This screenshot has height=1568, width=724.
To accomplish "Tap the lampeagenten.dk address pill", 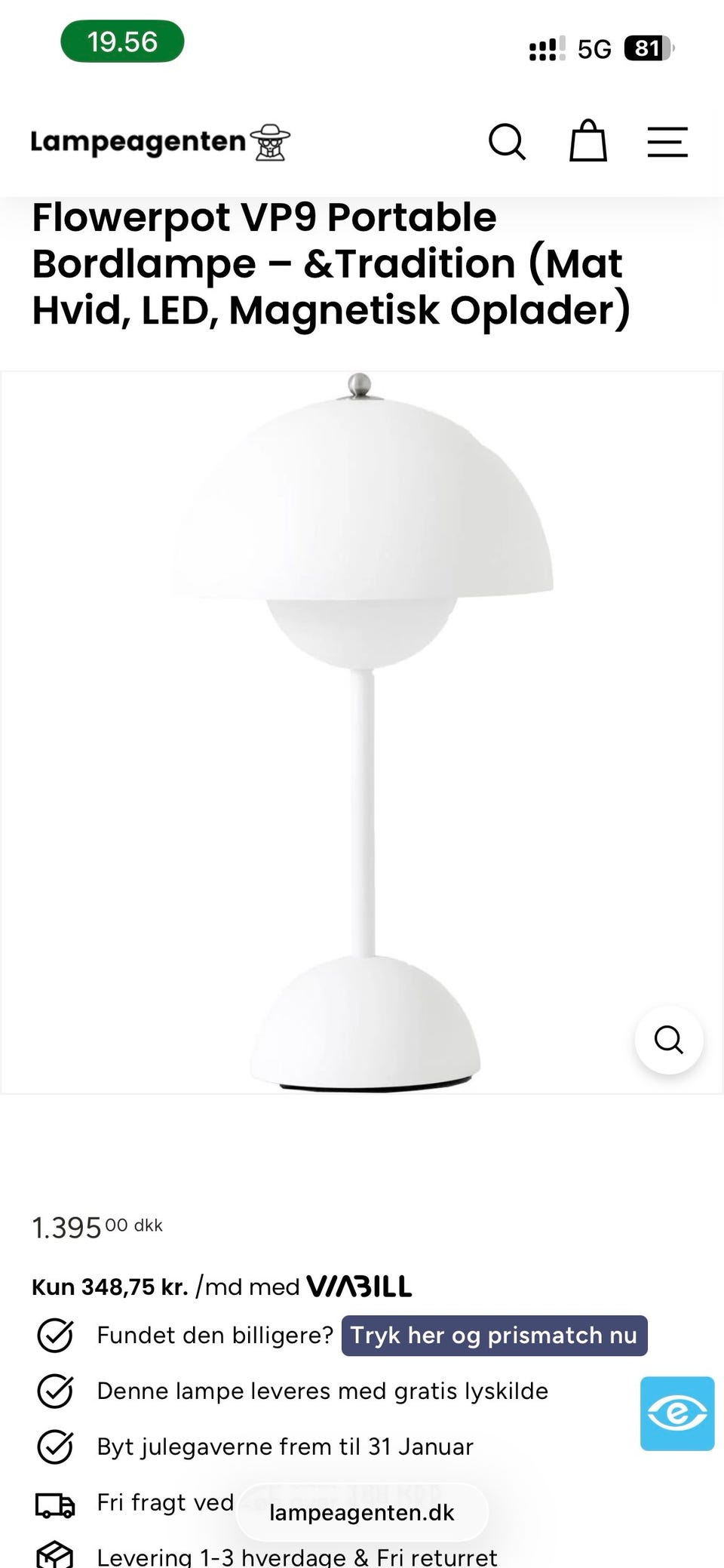I will 362,1512.
